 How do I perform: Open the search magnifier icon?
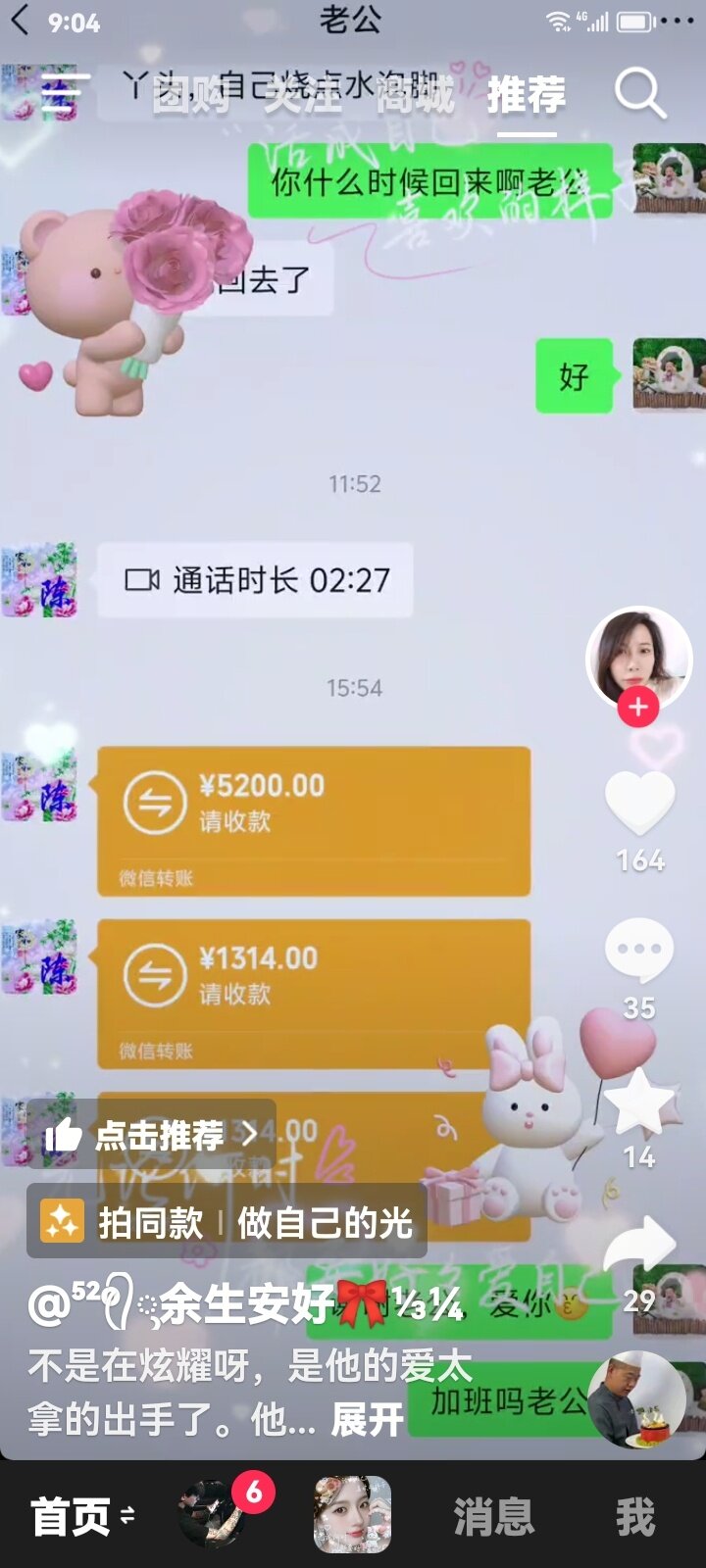pos(640,94)
